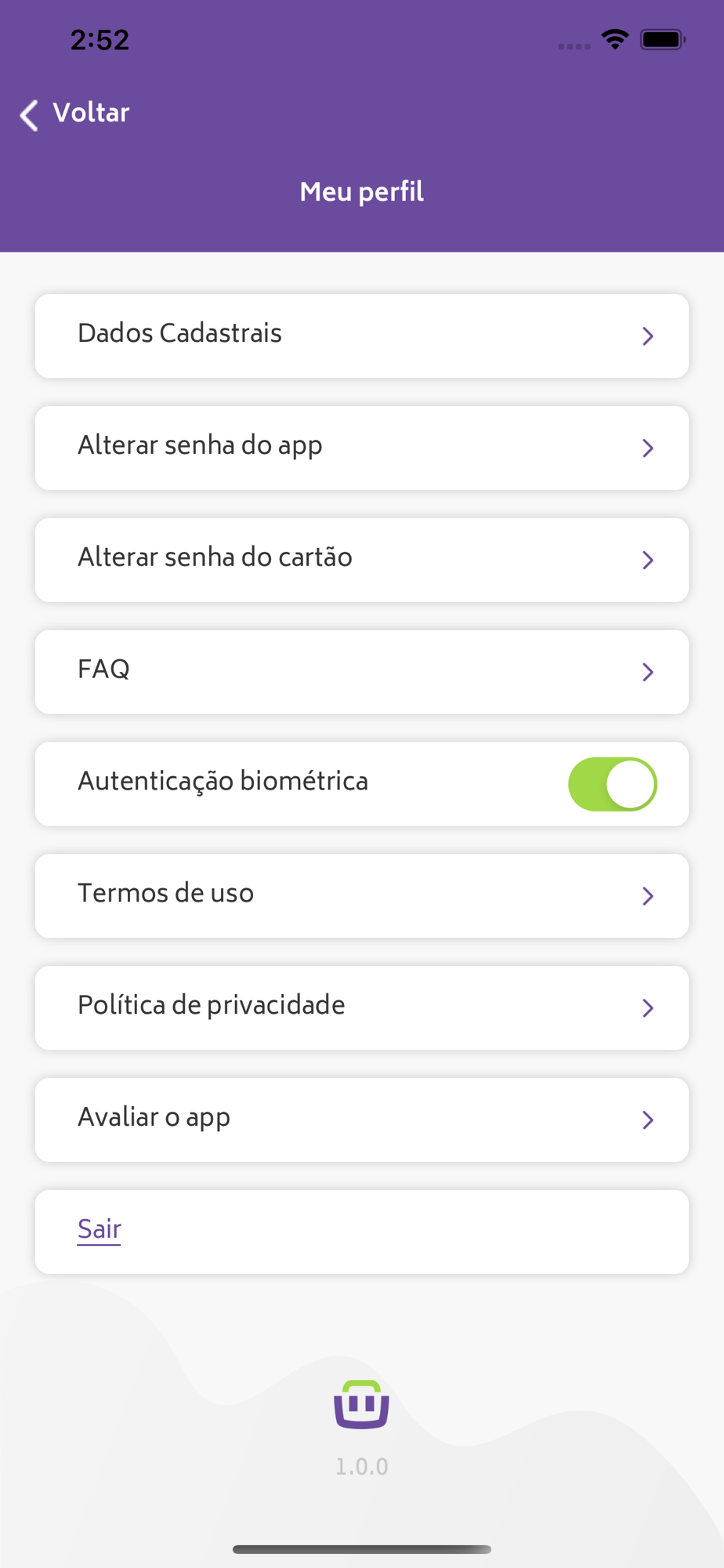View Termos de uso
The height and width of the screenshot is (1568, 724).
click(x=362, y=896)
